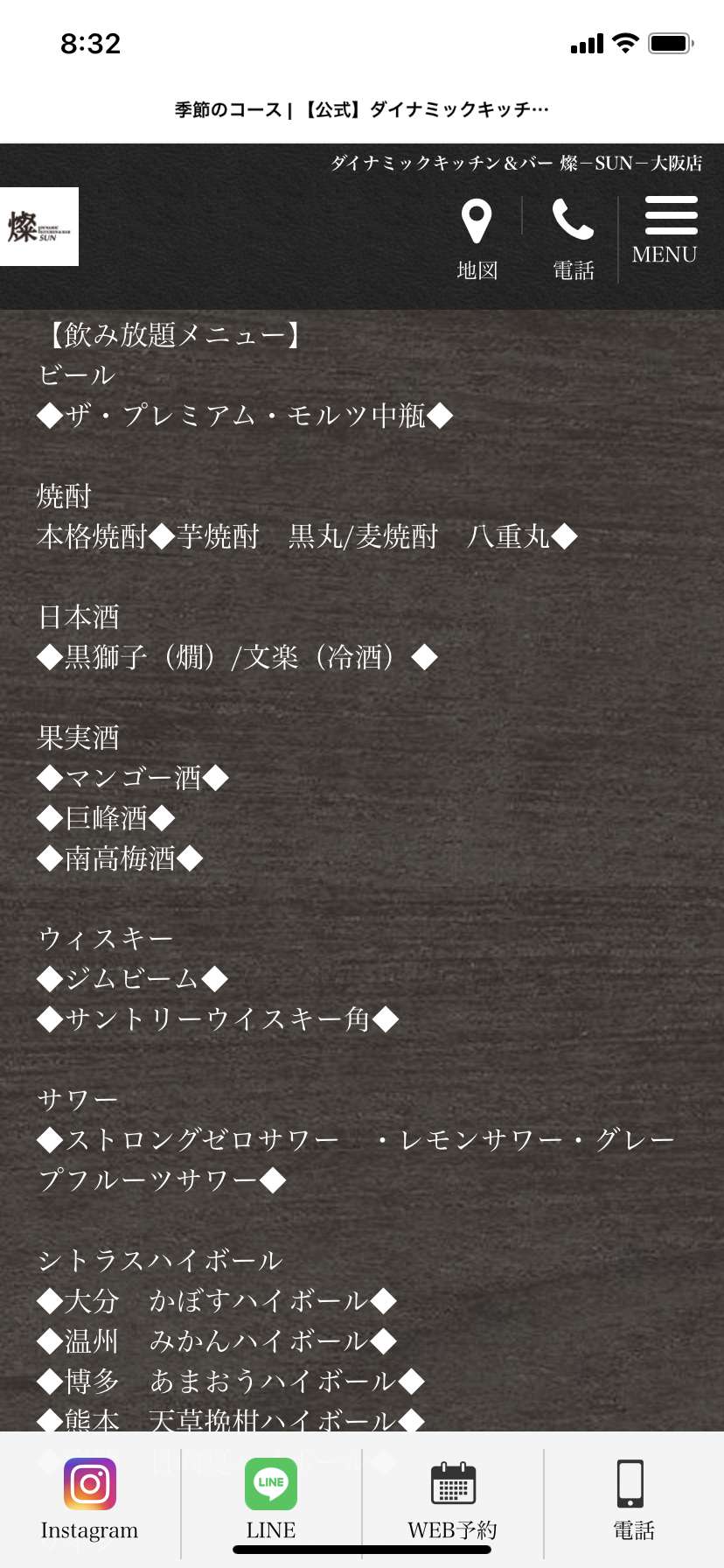The width and height of the screenshot is (724, 1568).
Task: Open the Instagram link
Action: pos(90,1500)
